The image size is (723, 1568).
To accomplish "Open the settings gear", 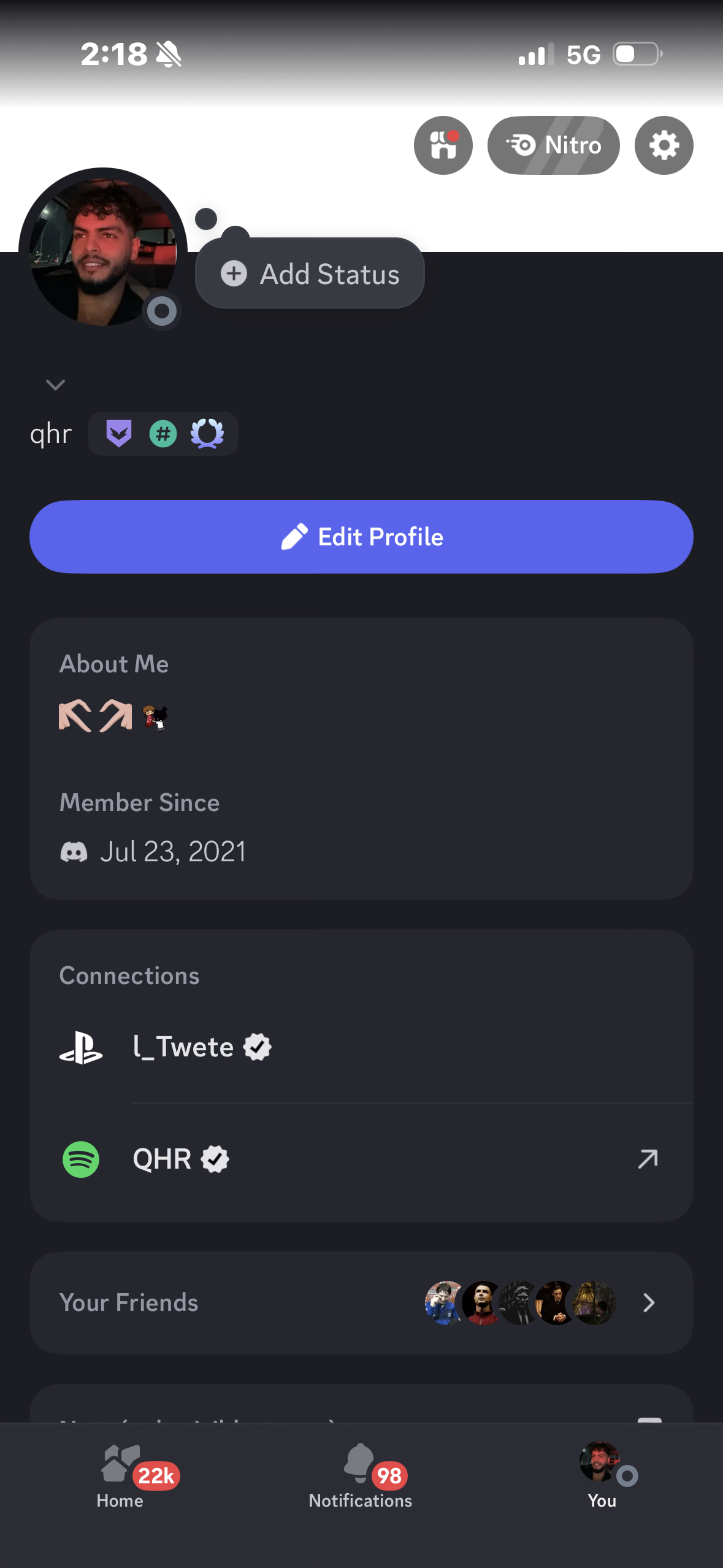I will [x=664, y=145].
